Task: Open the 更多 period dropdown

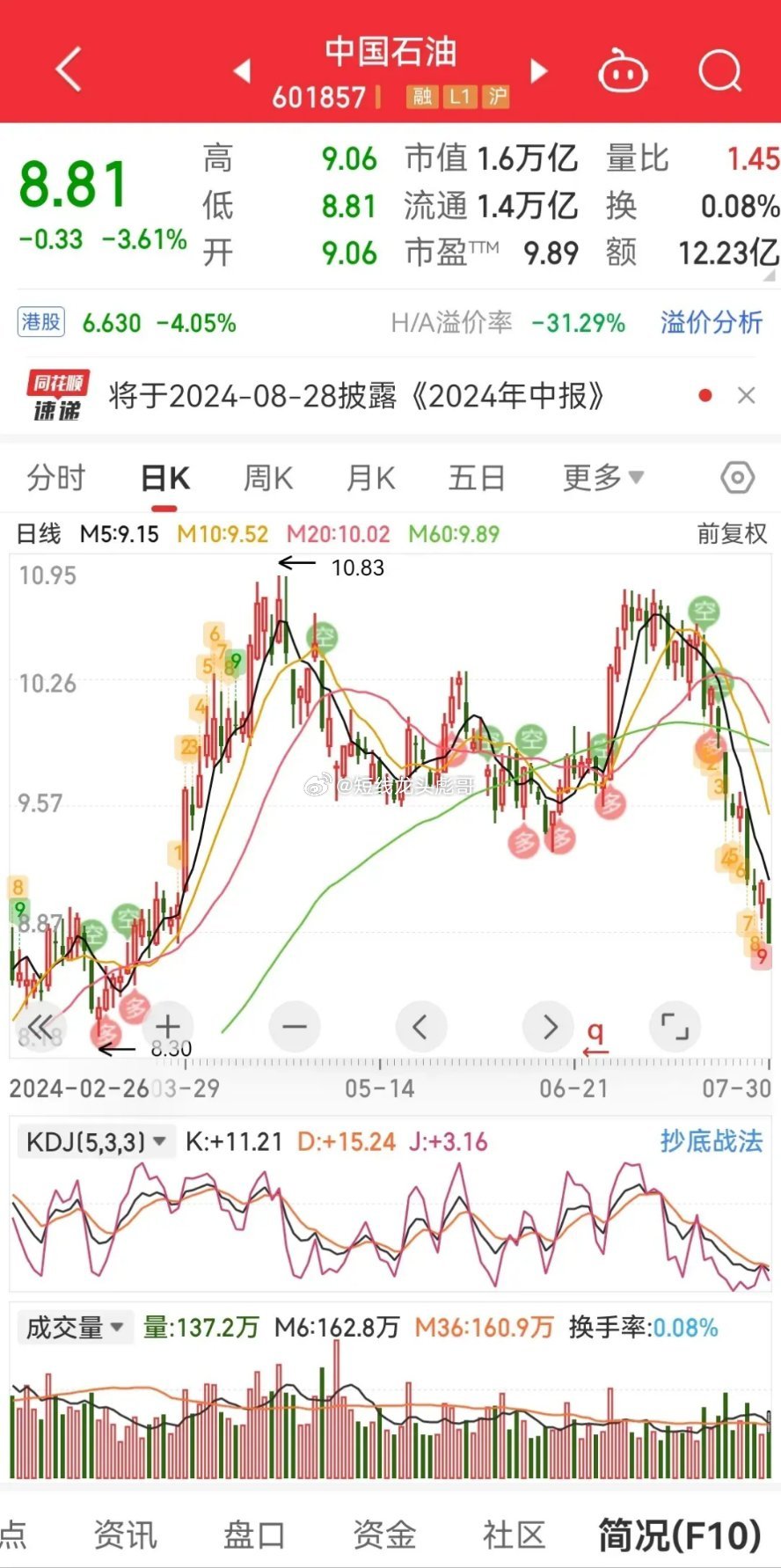Action: point(603,477)
